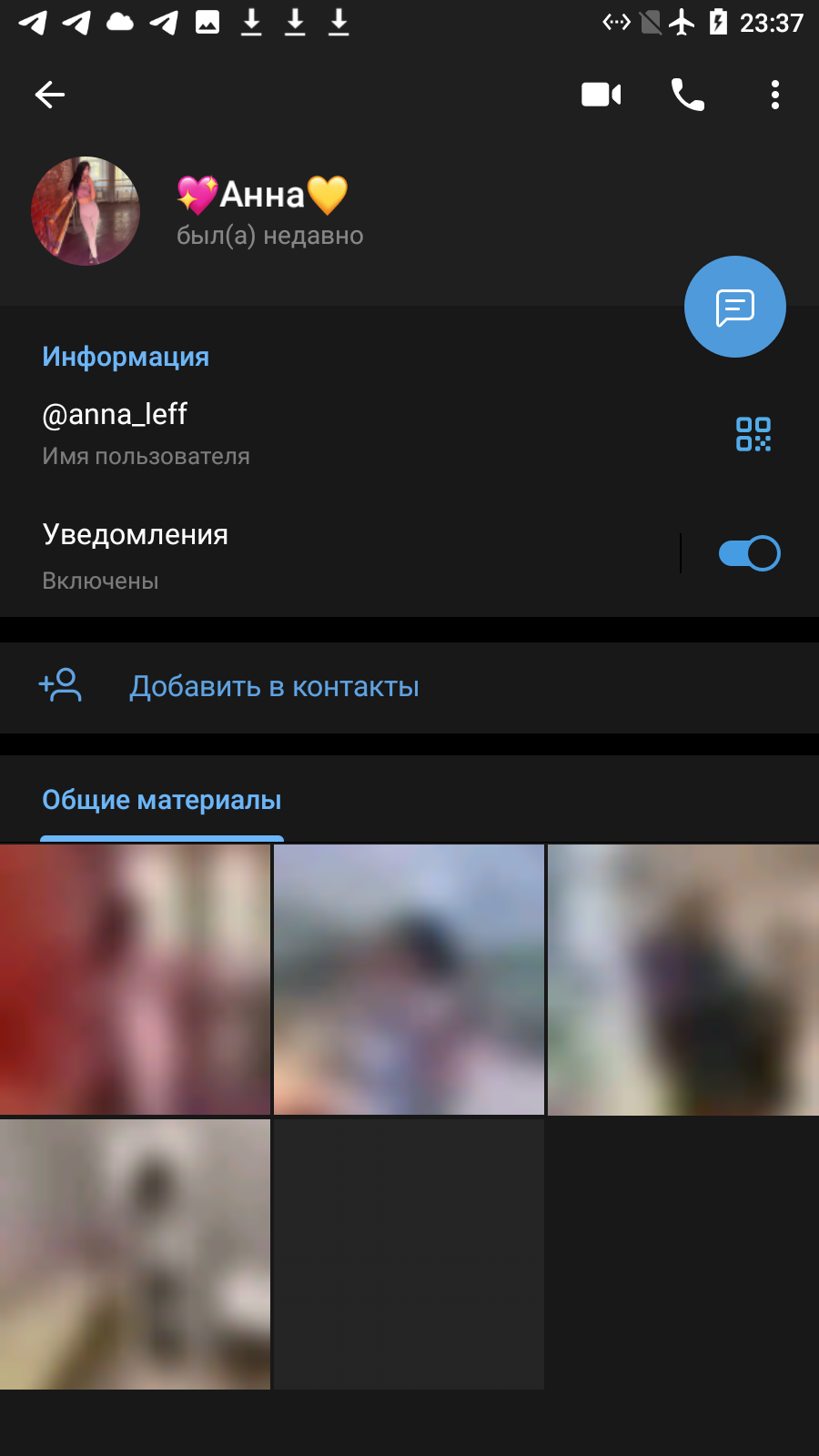The width and height of the screenshot is (819, 1456).
Task: Open Анна's profile photo
Action: [86, 211]
